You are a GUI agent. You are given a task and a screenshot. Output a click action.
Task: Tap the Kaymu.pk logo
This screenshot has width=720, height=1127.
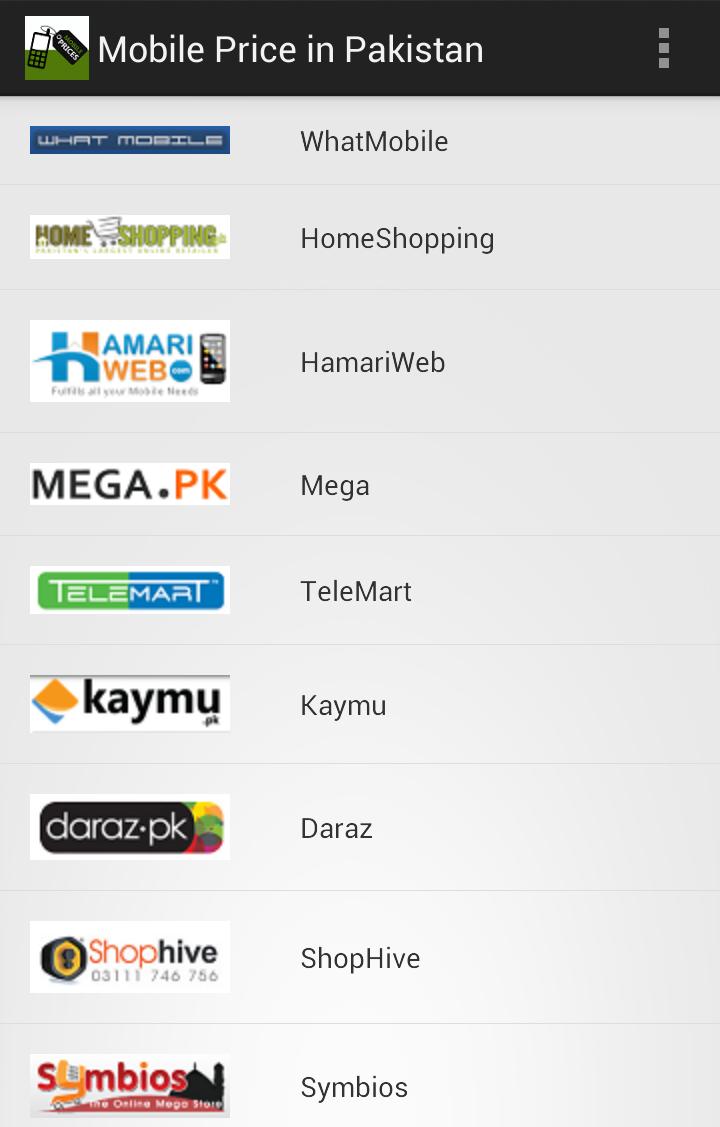click(x=129, y=702)
